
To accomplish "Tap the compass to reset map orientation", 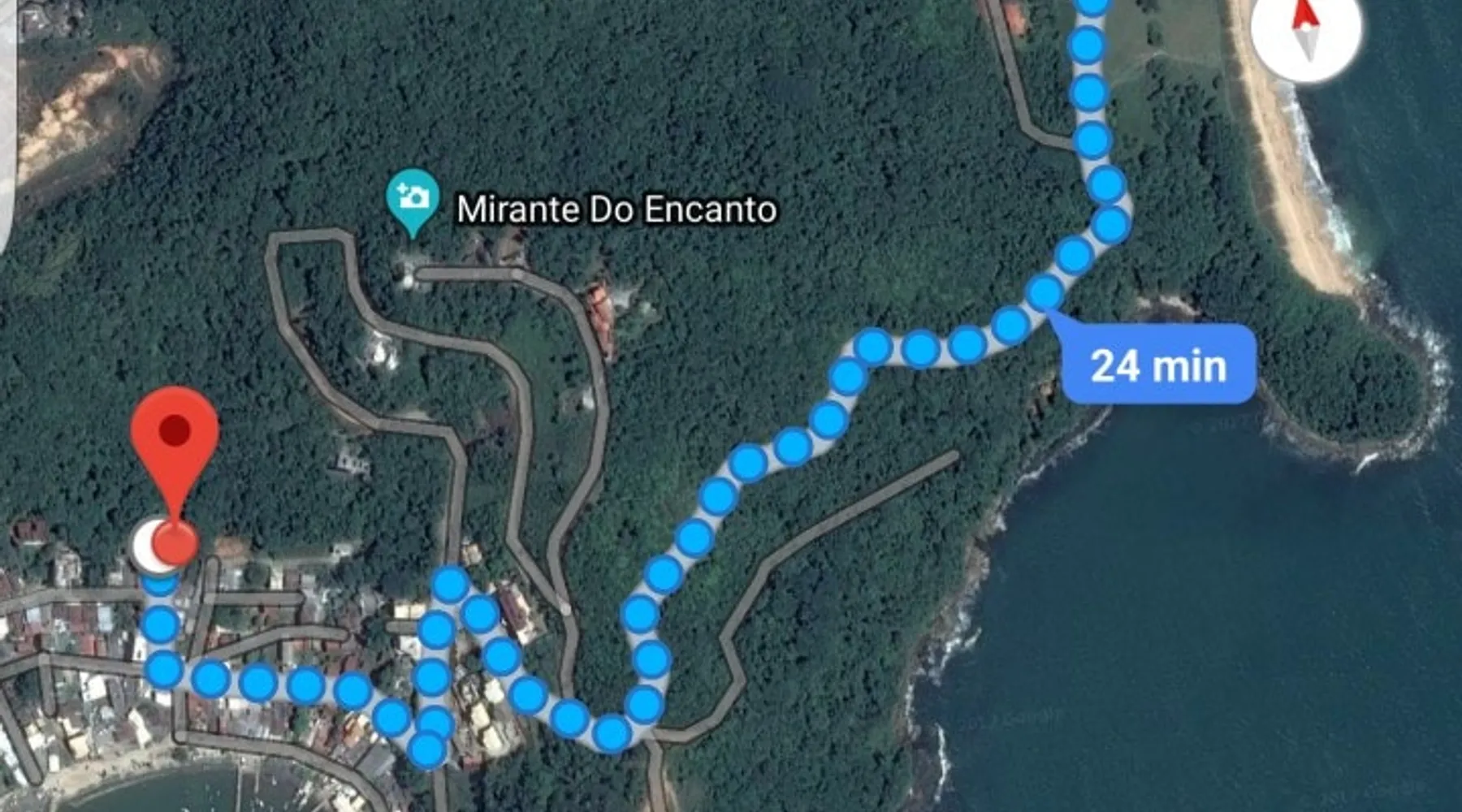I will coord(1305,28).
